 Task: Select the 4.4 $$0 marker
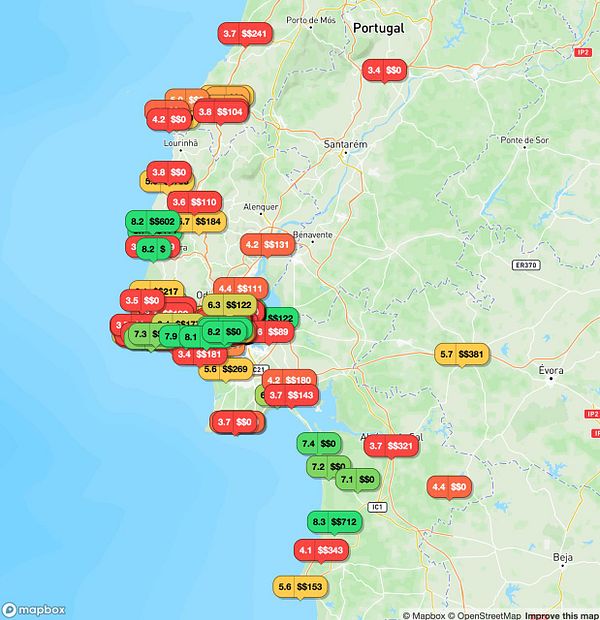[x=449, y=487]
